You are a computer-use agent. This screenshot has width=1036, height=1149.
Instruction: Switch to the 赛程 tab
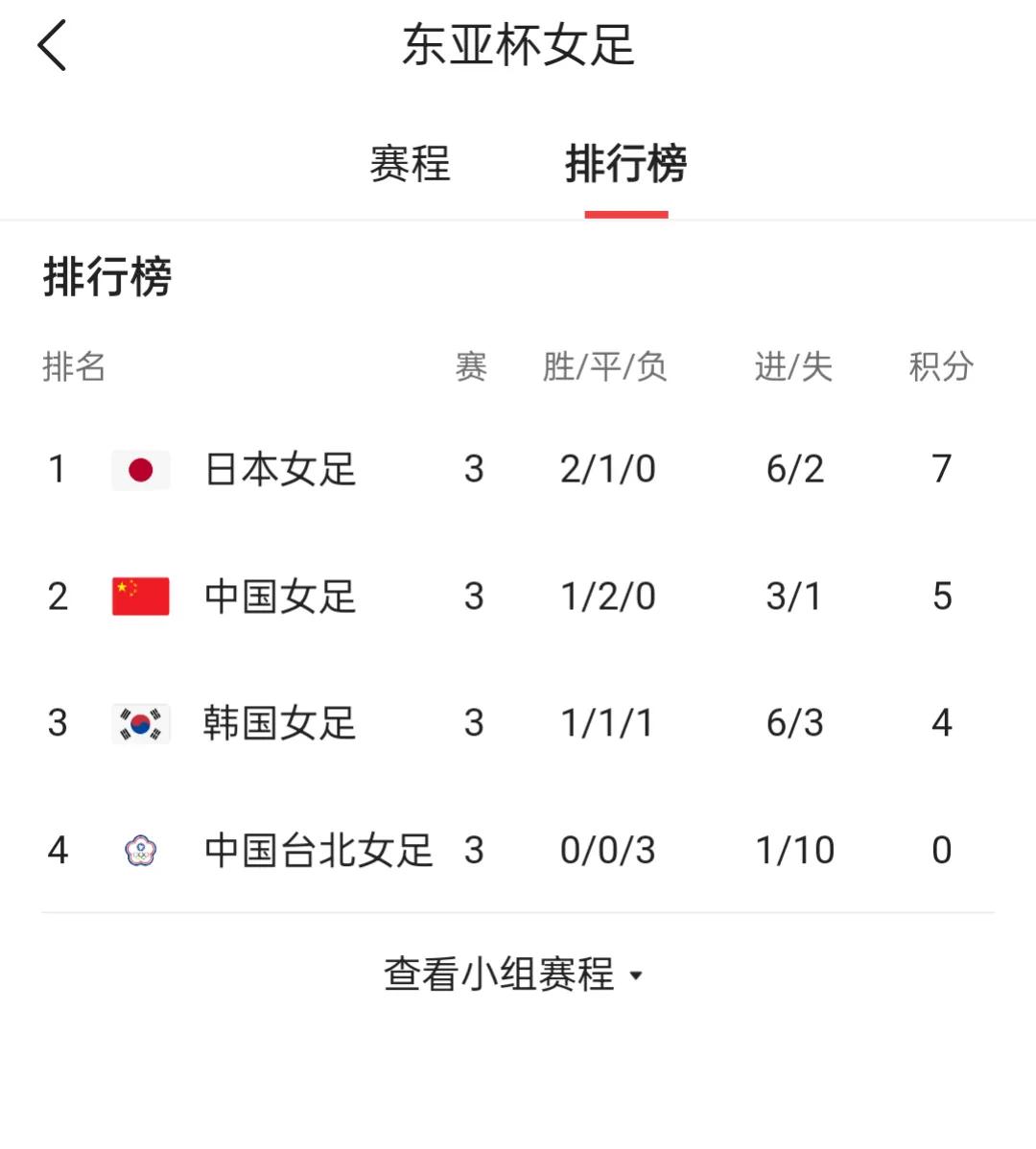coord(410,165)
